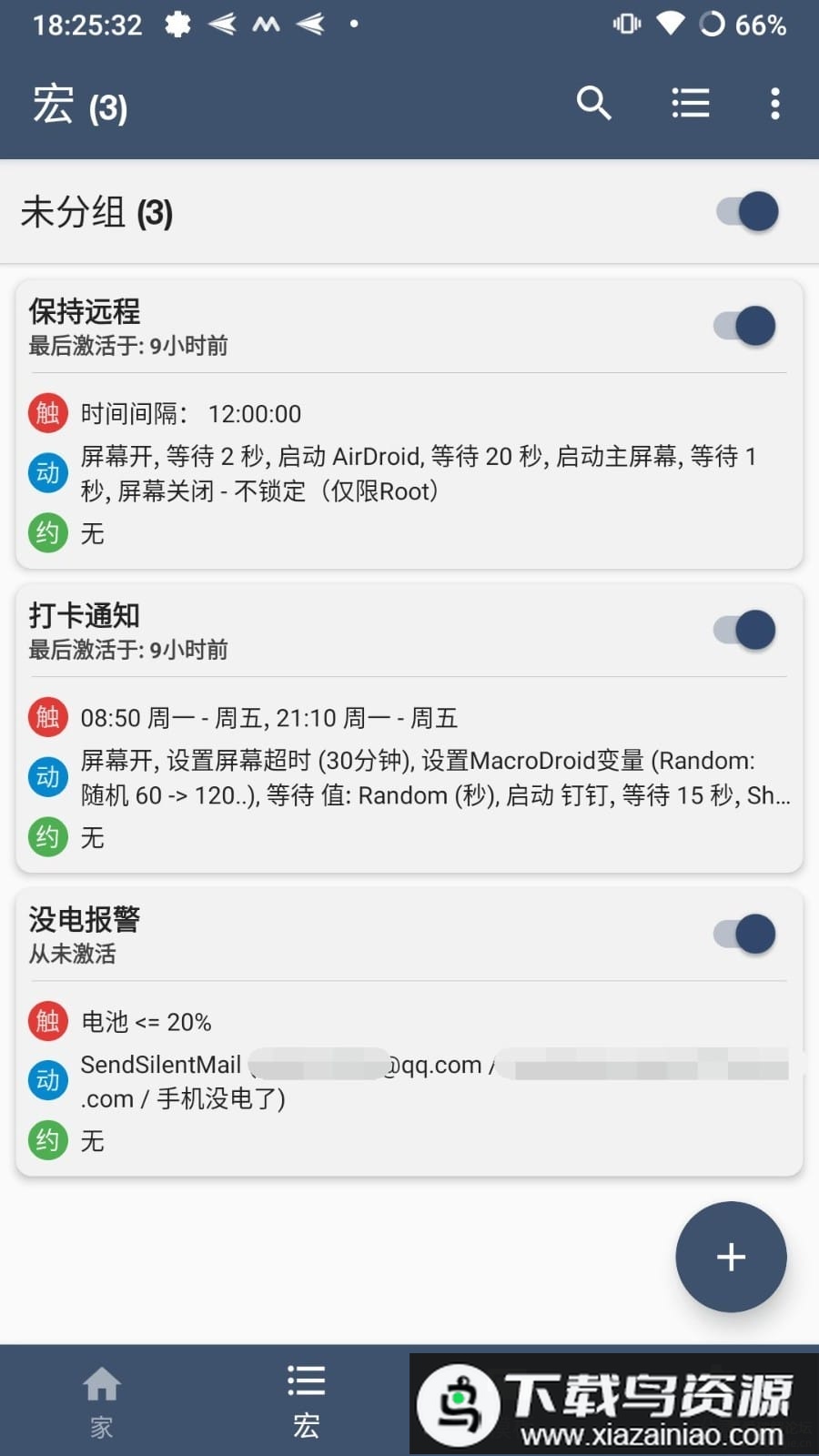Open the search icon in the top bar
The width and height of the screenshot is (819, 1456).
click(x=593, y=103)
